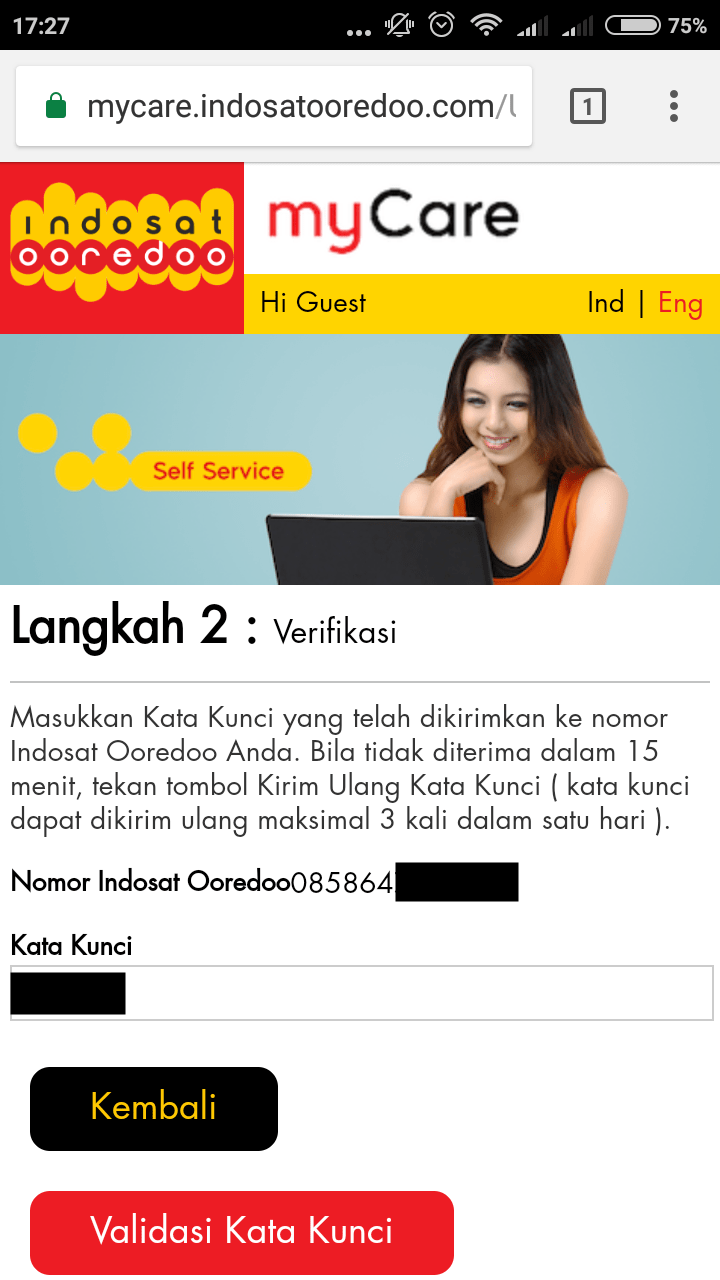Tap the browser URL address bar
720x1280 pixels.
tap(290, 106)
